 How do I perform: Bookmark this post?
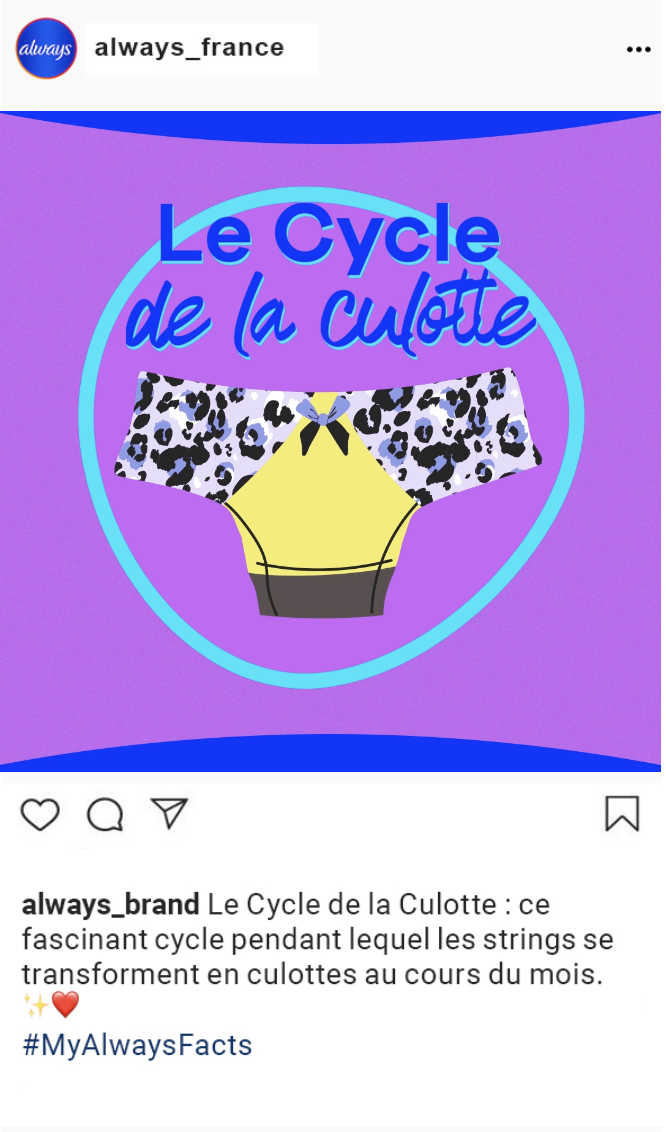pyautogui.click(x=622, y=814)
